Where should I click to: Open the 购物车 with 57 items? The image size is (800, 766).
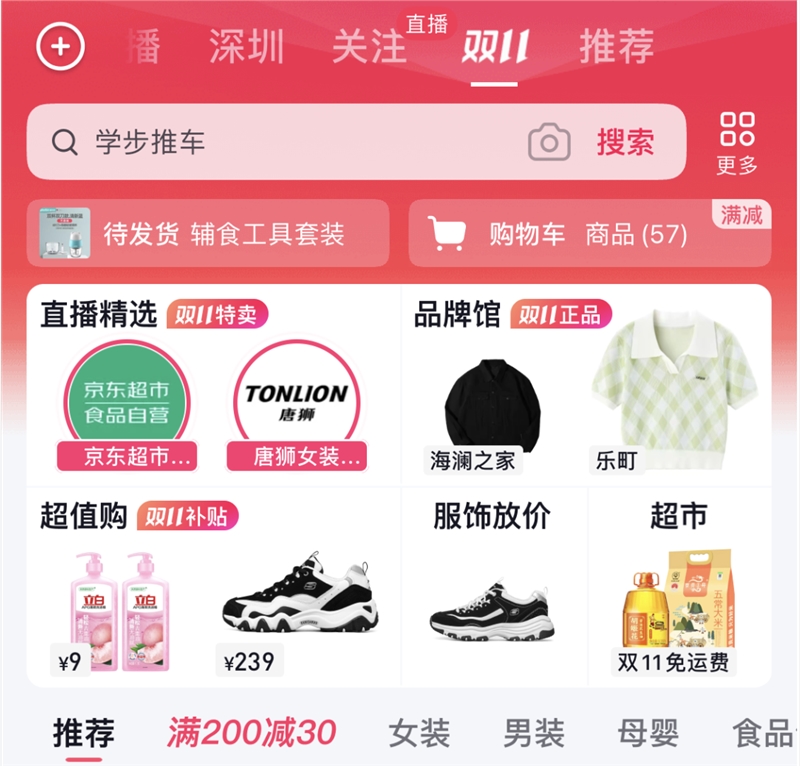click(x=590, y=233)
